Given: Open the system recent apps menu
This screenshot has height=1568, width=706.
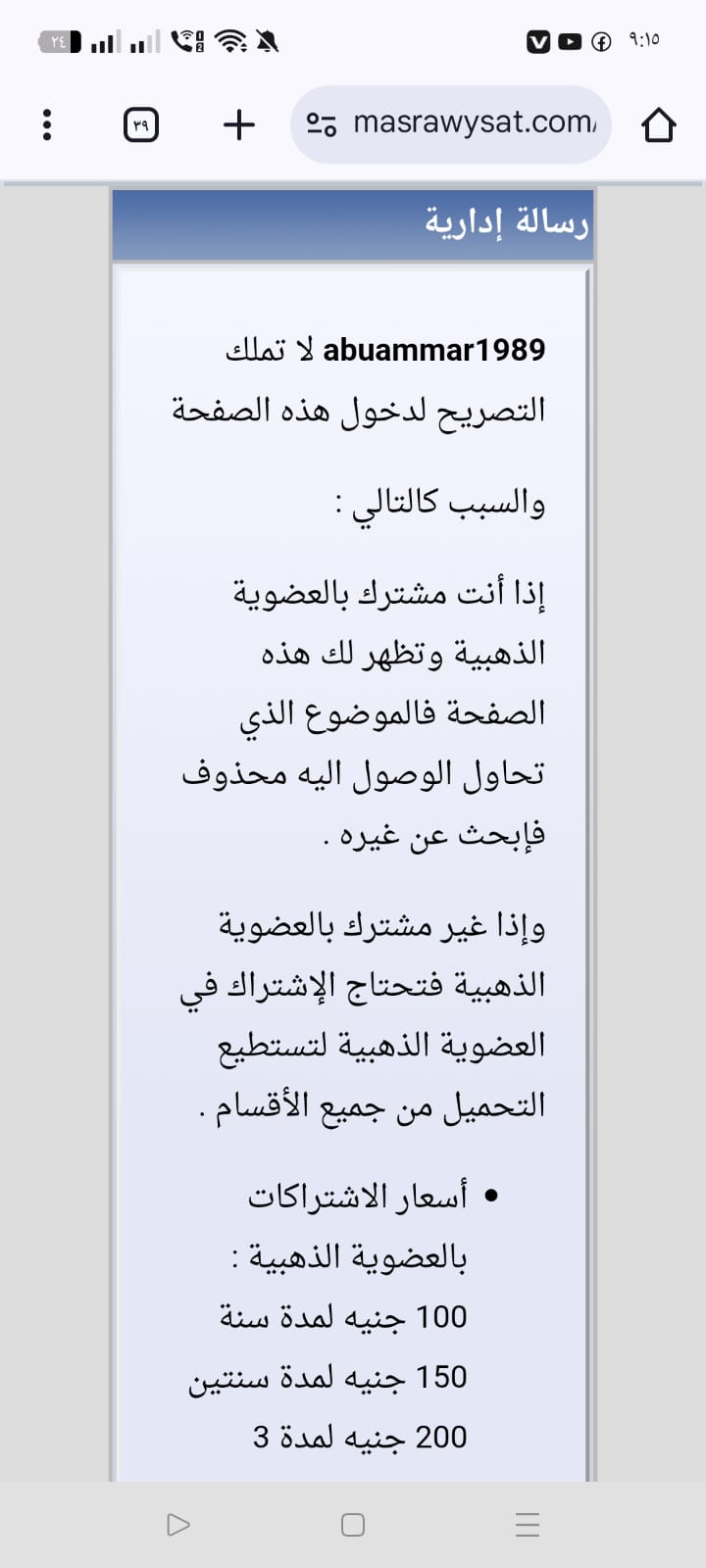Looking at the screenshot, I should click(528, 1524).
